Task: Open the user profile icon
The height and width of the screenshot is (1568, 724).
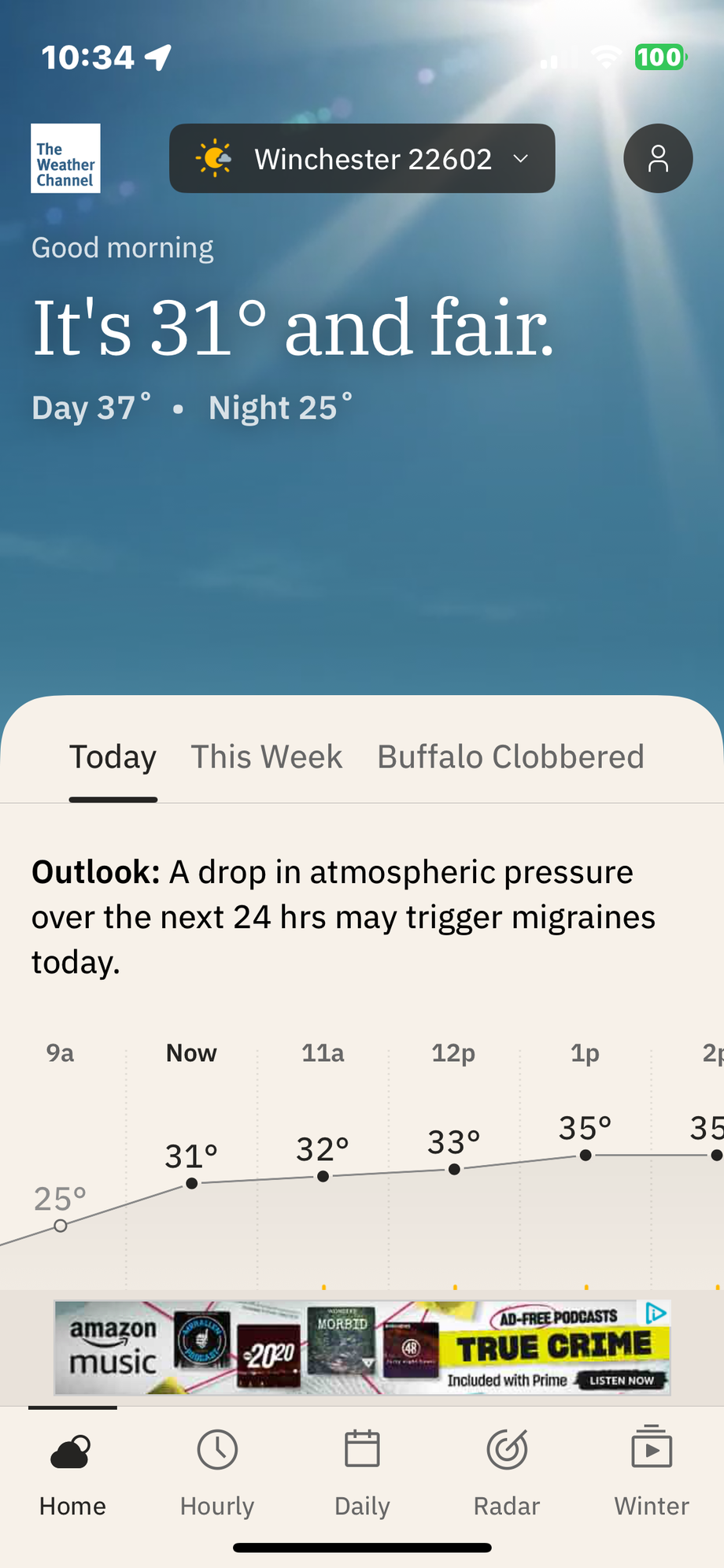Action: pos(658,158)
